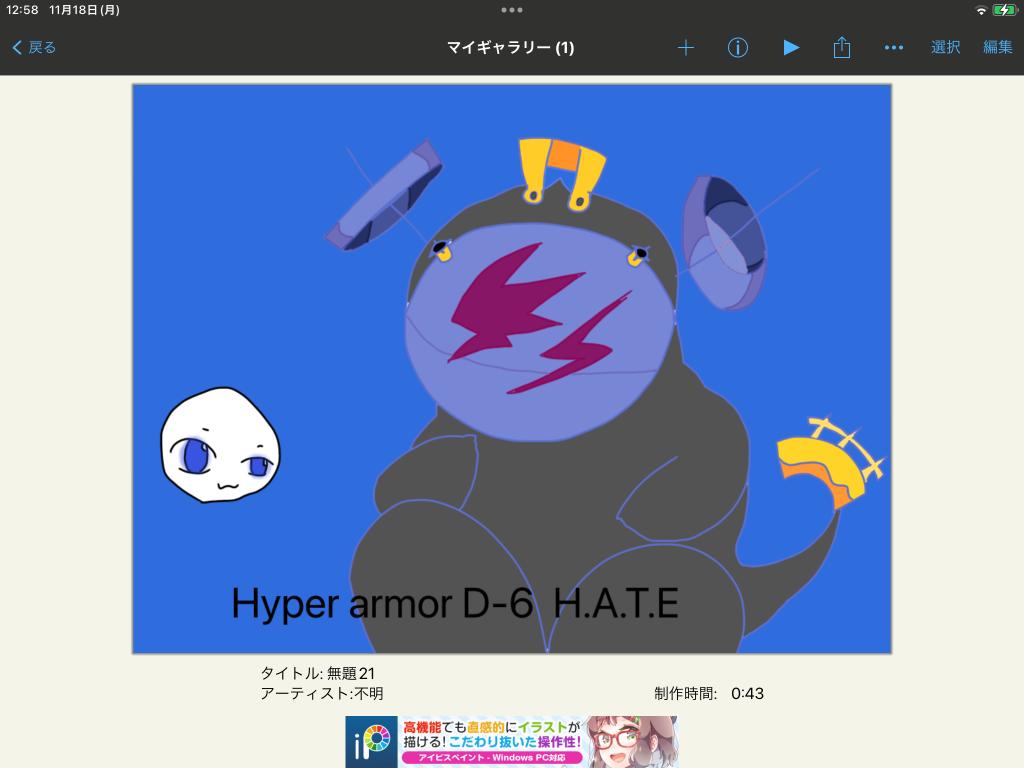Image resolution: width=1024 pixels, height=768 pixels.
Task: Open the ibisPaint Windows ad banner
Action: tap(511, 741)
